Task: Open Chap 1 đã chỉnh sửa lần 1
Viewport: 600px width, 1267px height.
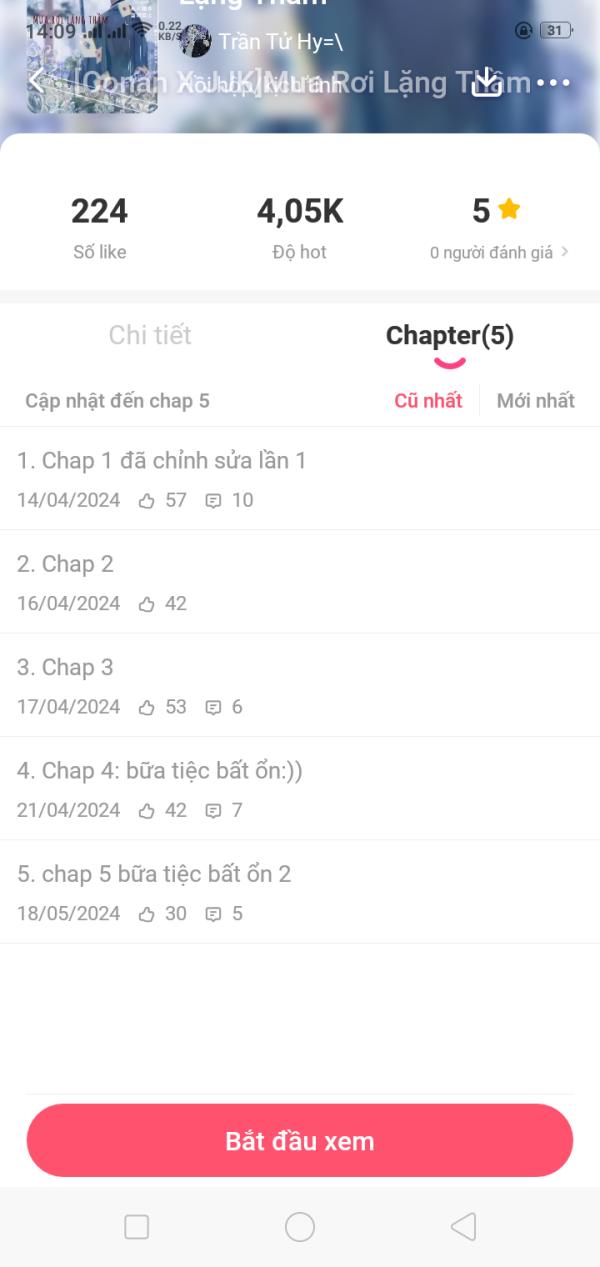Action: pyautogui.click(x=300, y=478)
